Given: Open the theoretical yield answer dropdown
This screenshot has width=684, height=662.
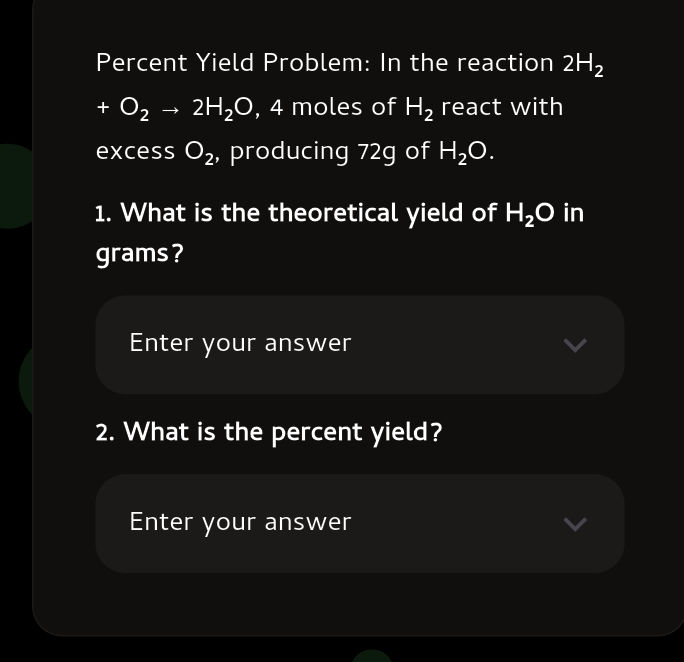Looking at the screenshot, I should (x=360, y=344).
